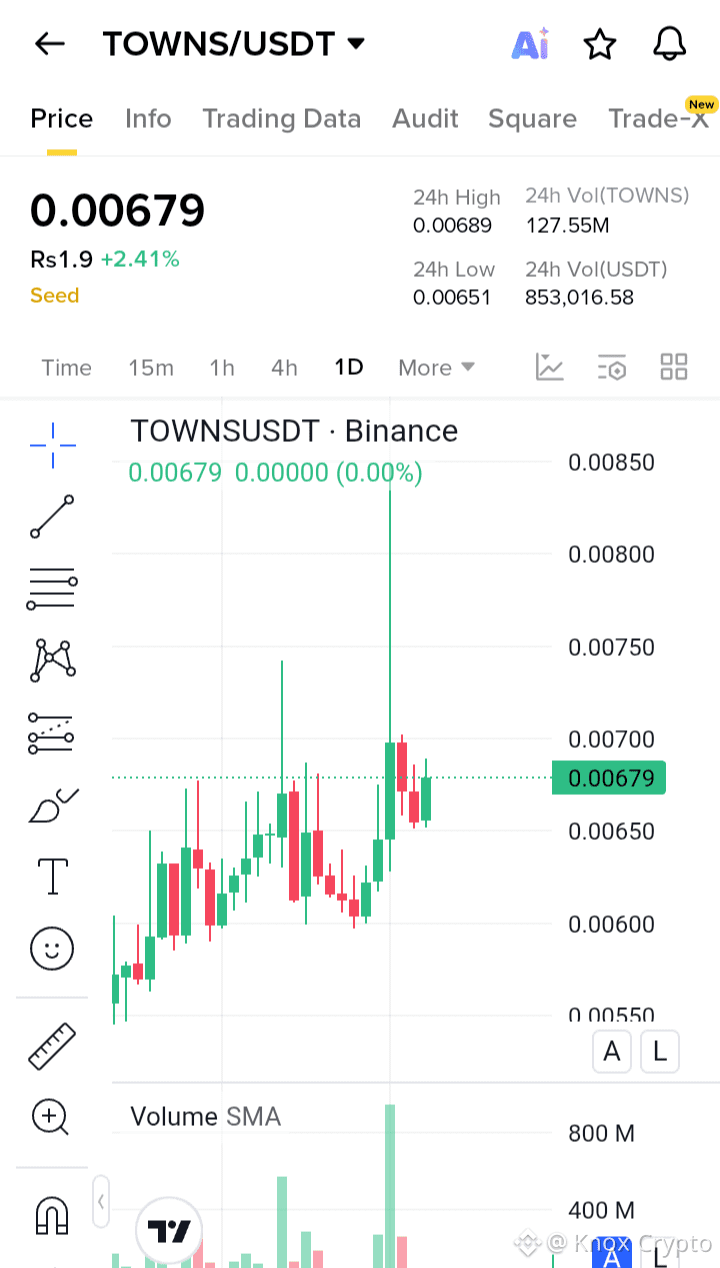Open the horizontal lines drawing tool
The image size is (720, 1268).
(51, 588)
